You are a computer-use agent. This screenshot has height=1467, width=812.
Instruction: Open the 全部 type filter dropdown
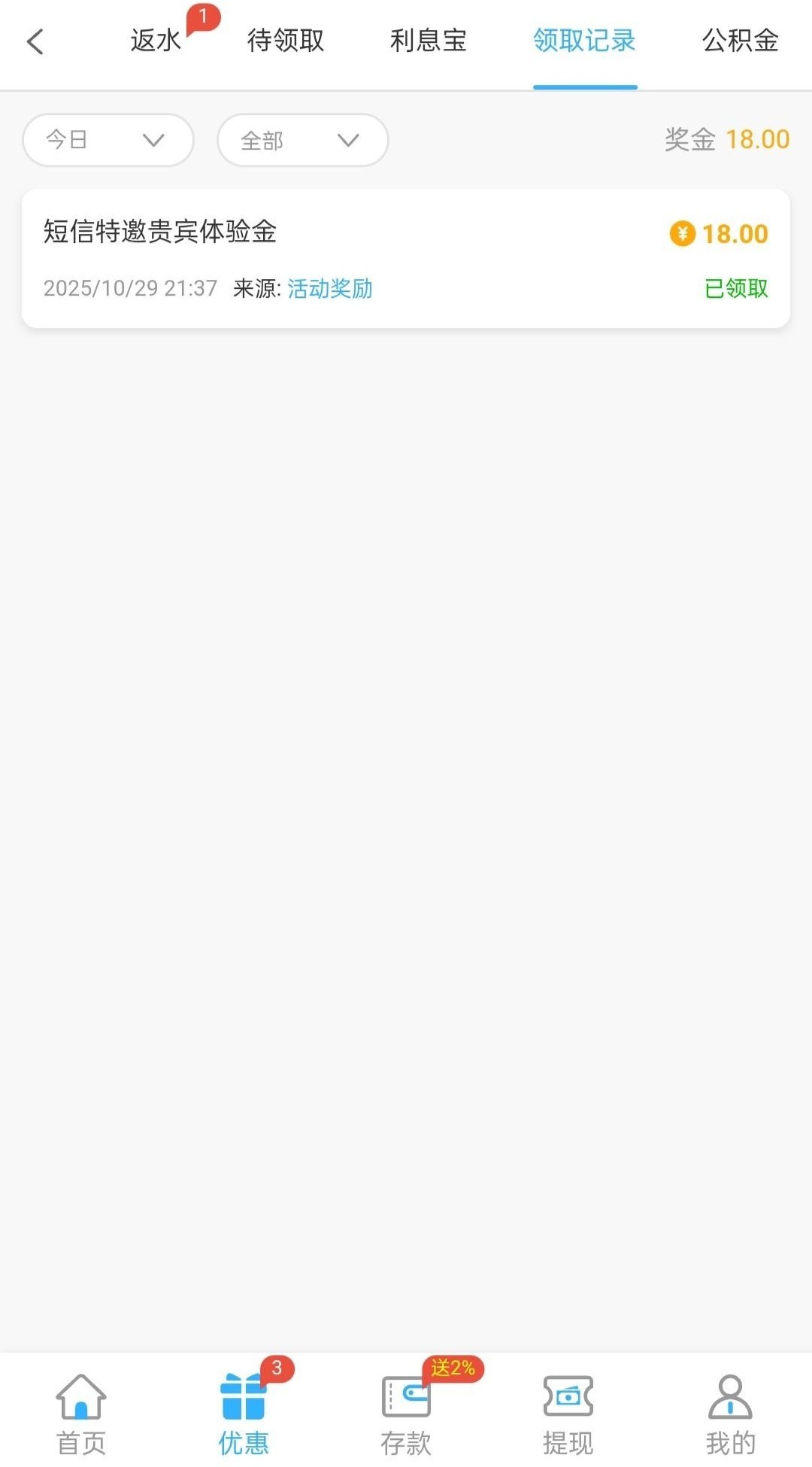coord(302,140)
